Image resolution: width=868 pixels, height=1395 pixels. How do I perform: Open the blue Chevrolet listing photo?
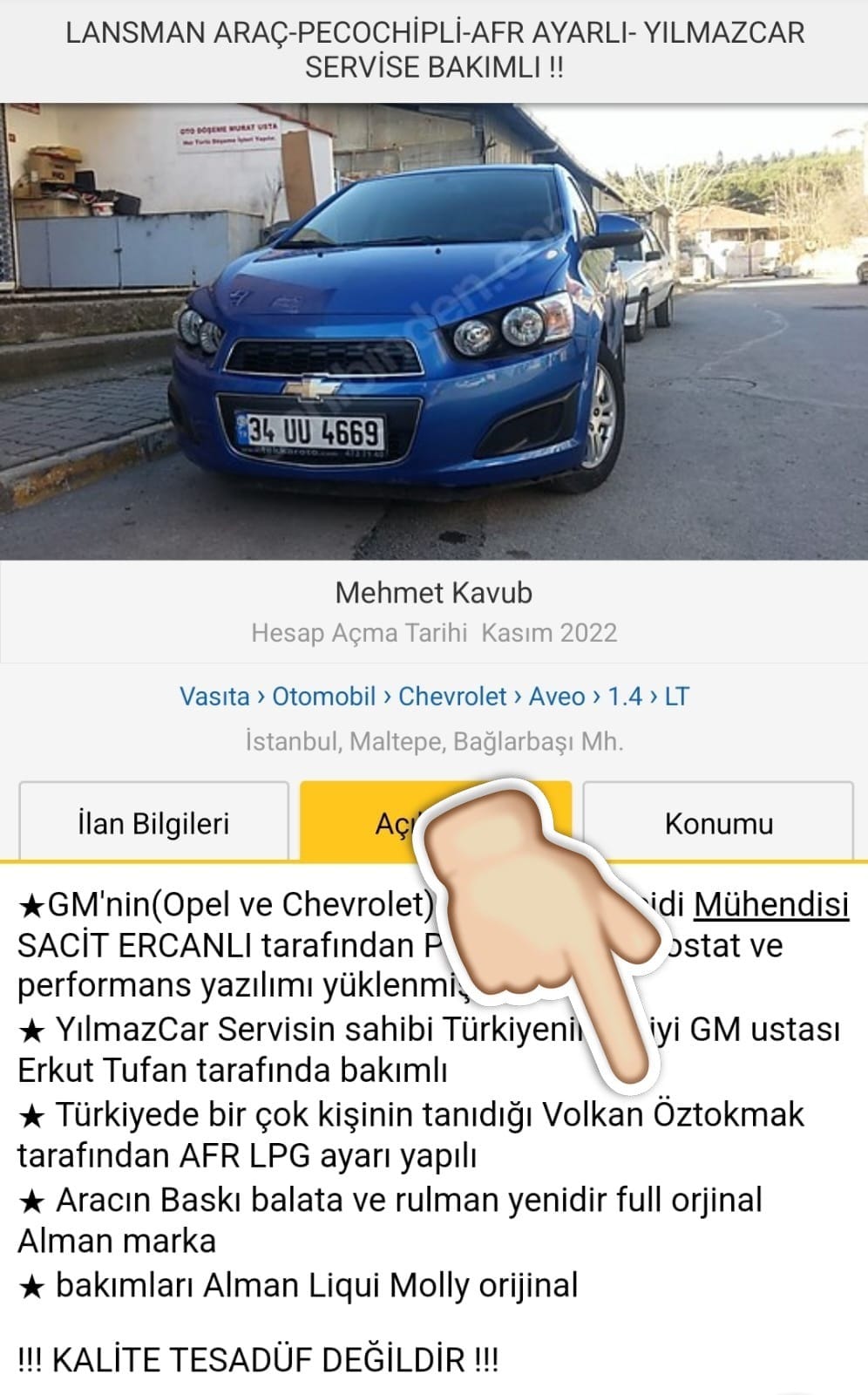[x=434, y=331]
